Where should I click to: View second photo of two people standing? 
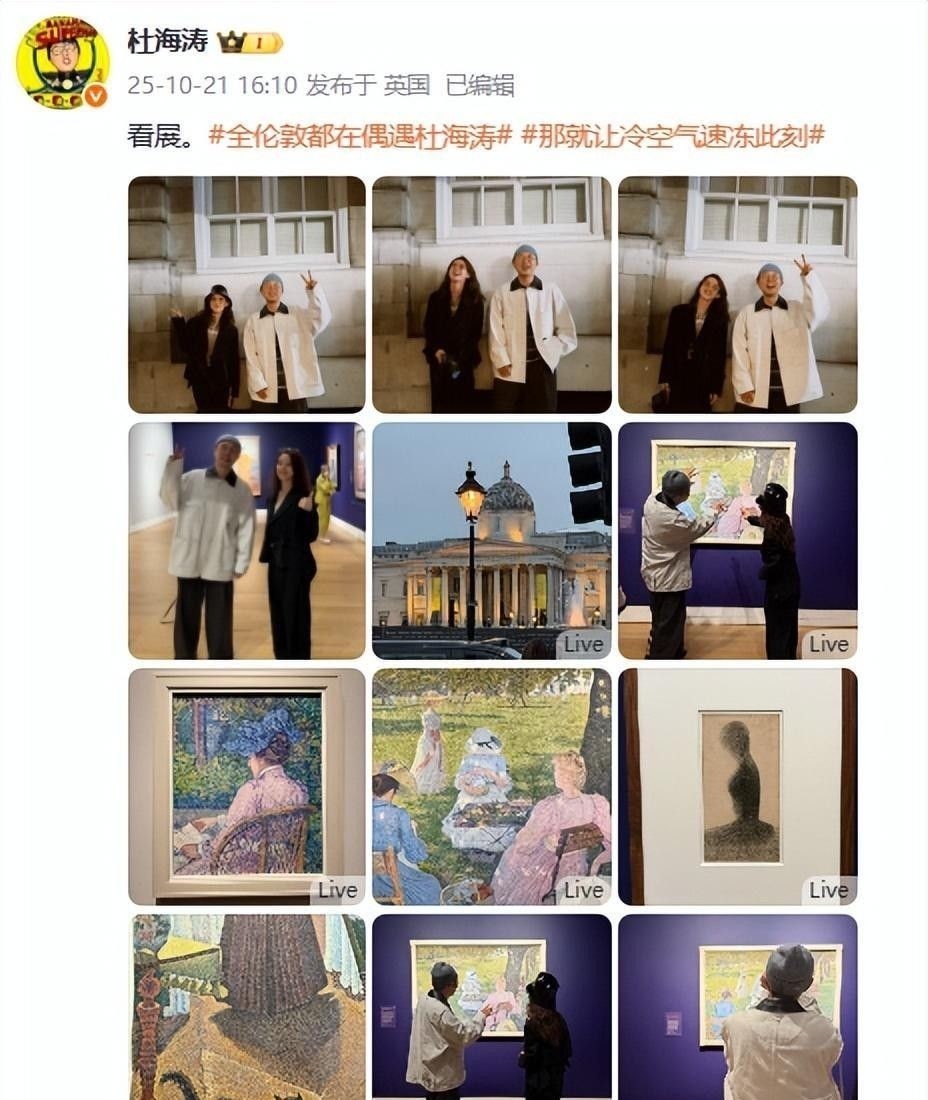(x=491, y=295)
